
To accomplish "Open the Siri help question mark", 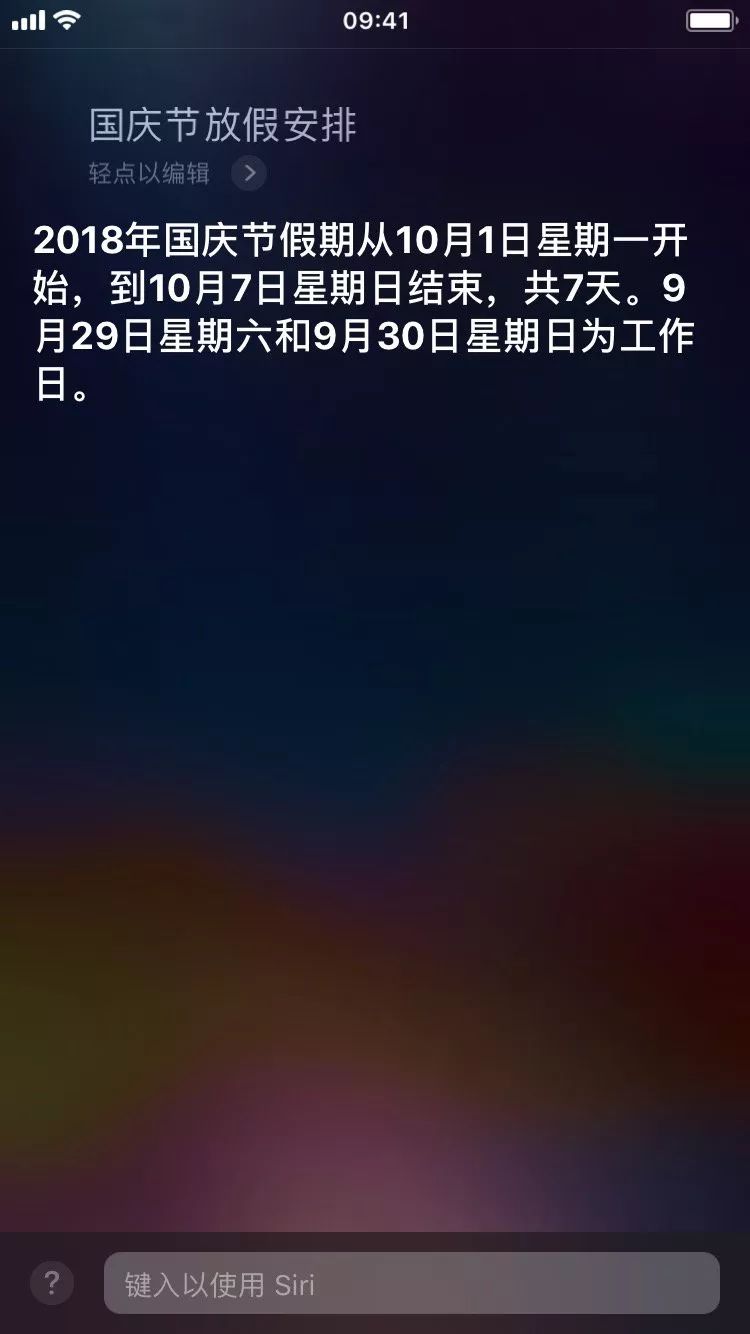I will point(52,1282).
